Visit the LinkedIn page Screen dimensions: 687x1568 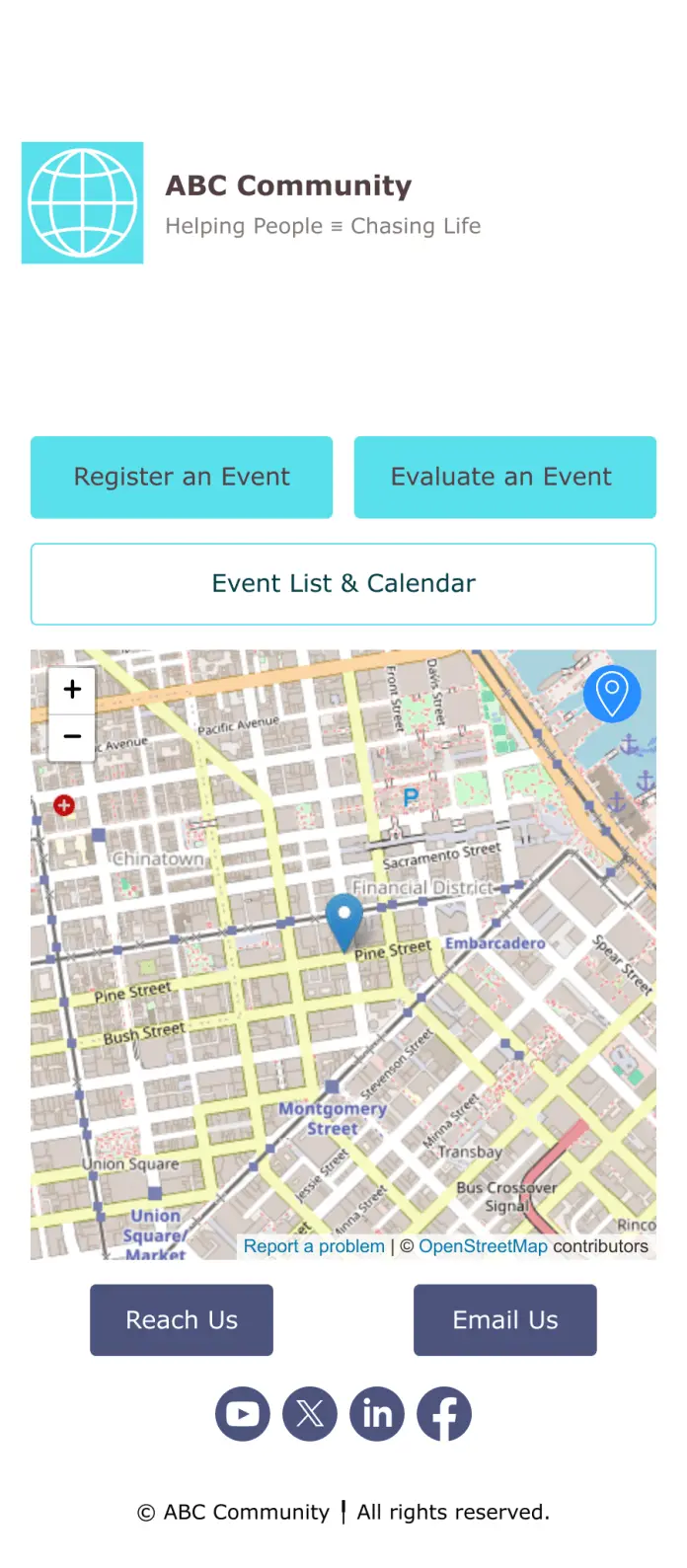(377, 1414)
